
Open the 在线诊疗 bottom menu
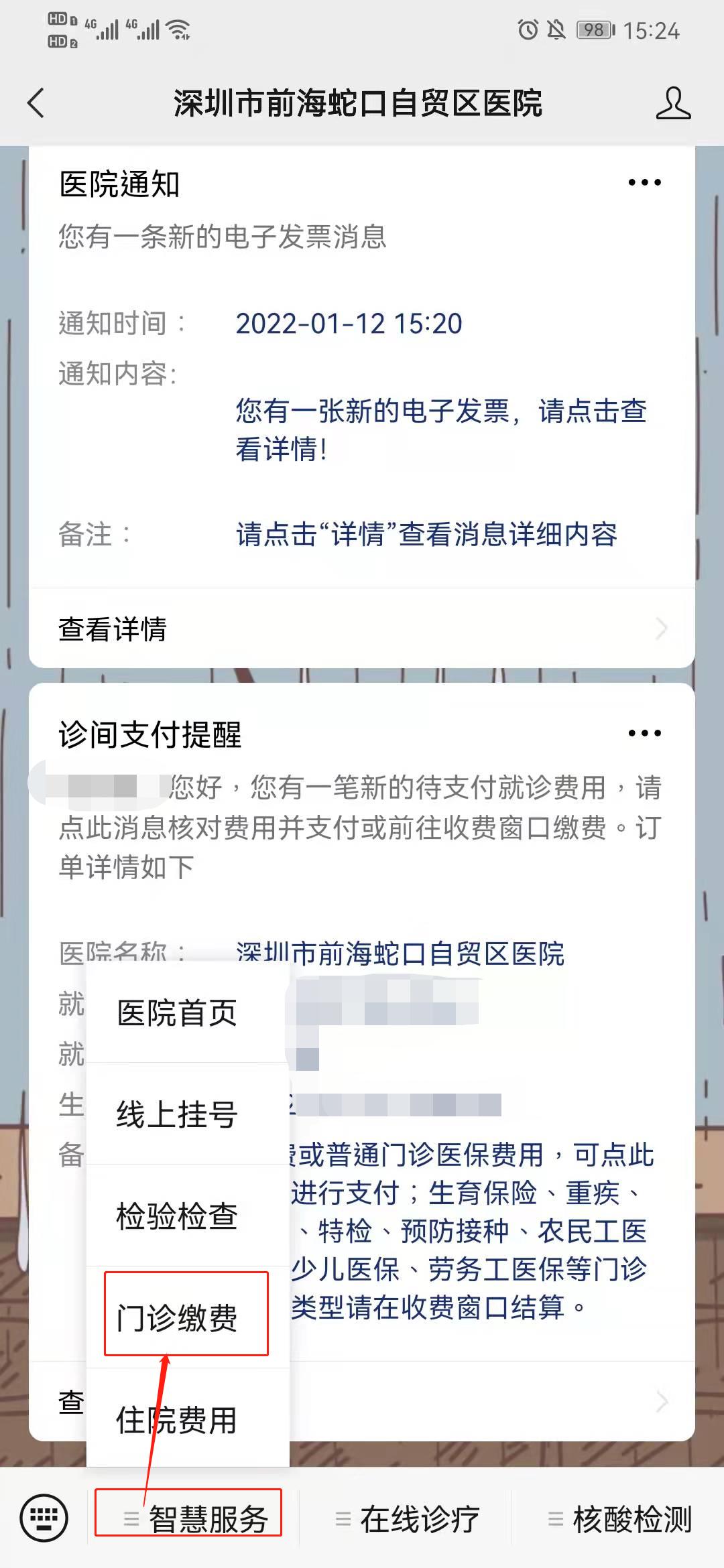(x=407, y=1519)
